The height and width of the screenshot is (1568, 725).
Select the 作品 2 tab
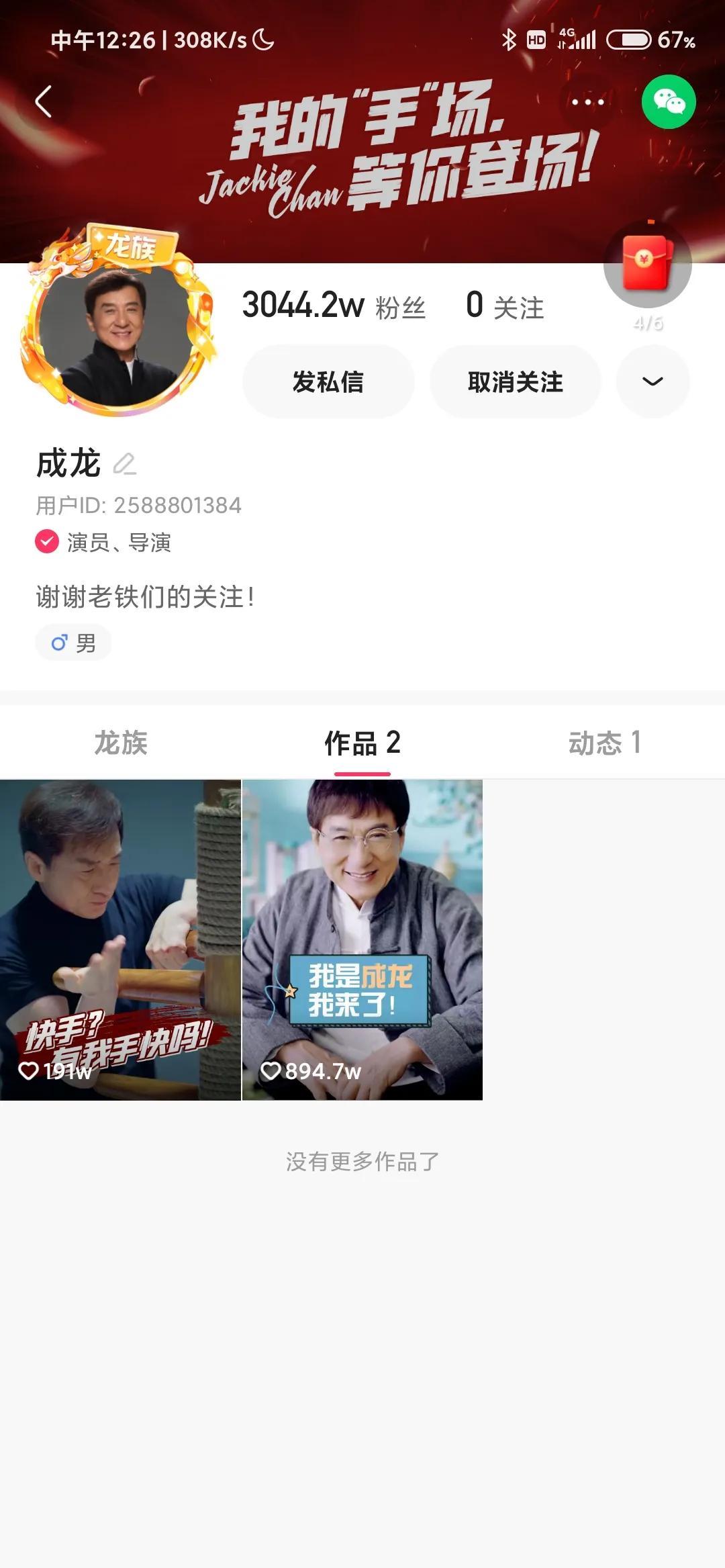362,743
